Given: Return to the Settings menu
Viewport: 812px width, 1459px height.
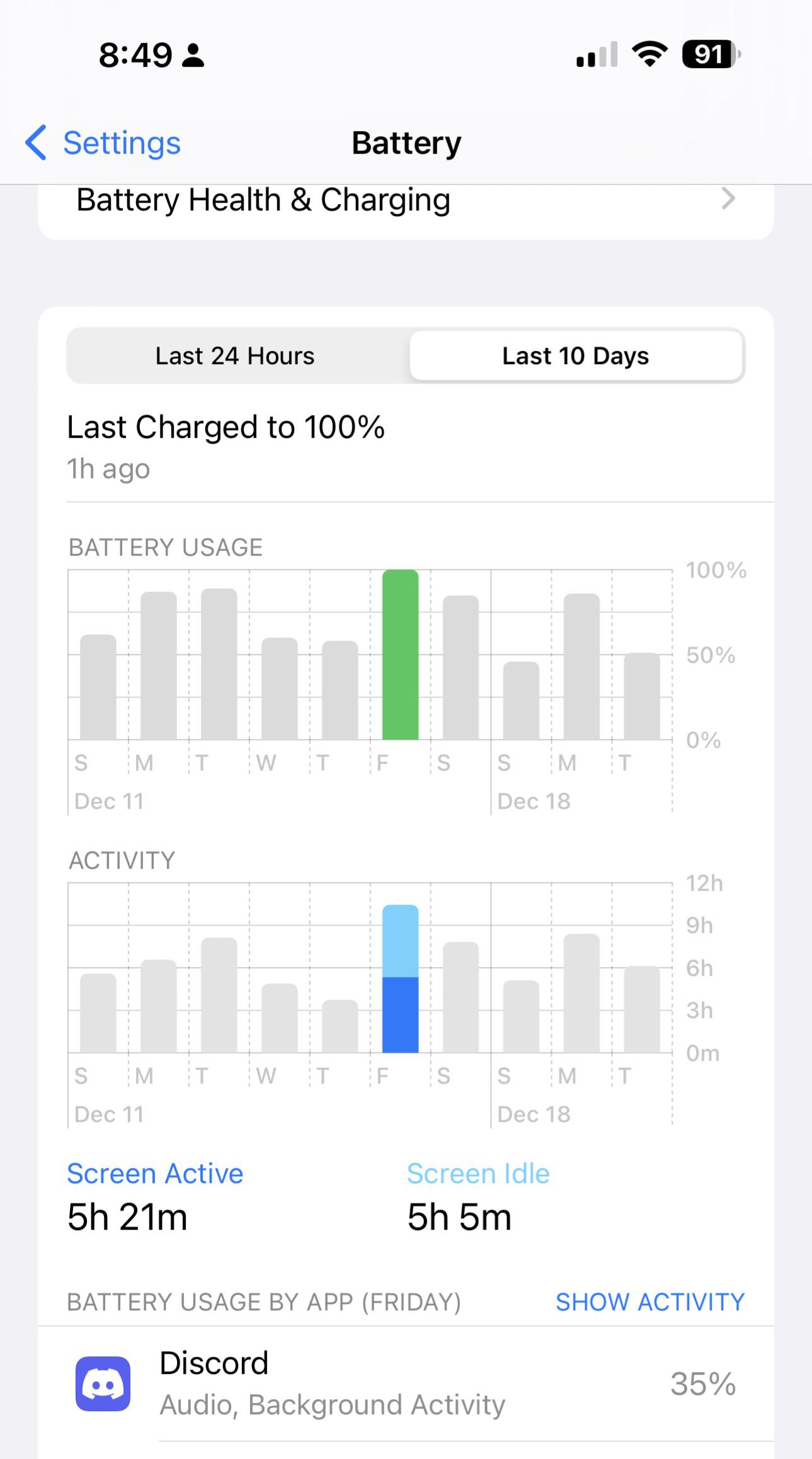Looking at the screenshot, I should [121, 143].
